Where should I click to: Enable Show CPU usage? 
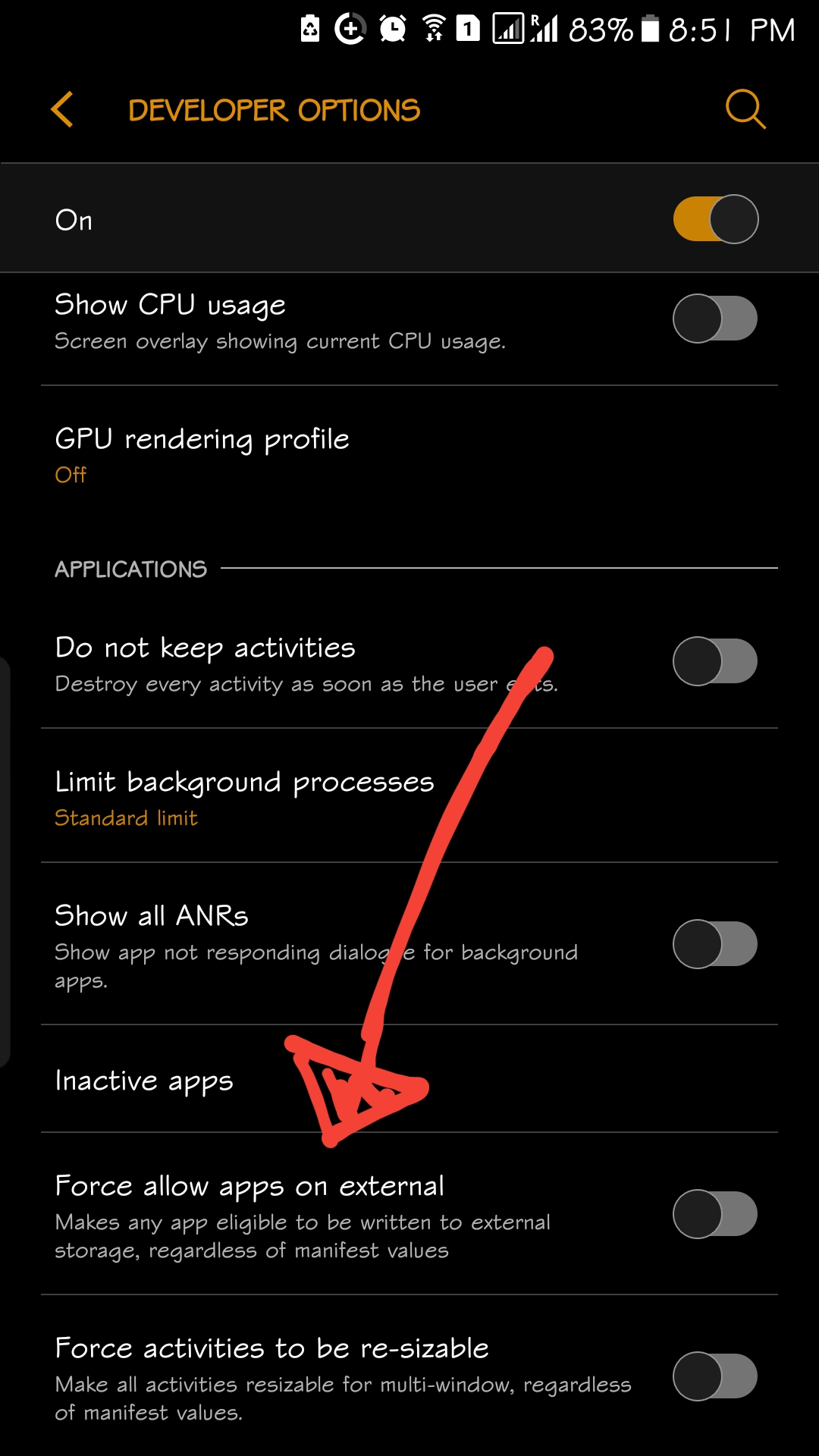[715, 318]
